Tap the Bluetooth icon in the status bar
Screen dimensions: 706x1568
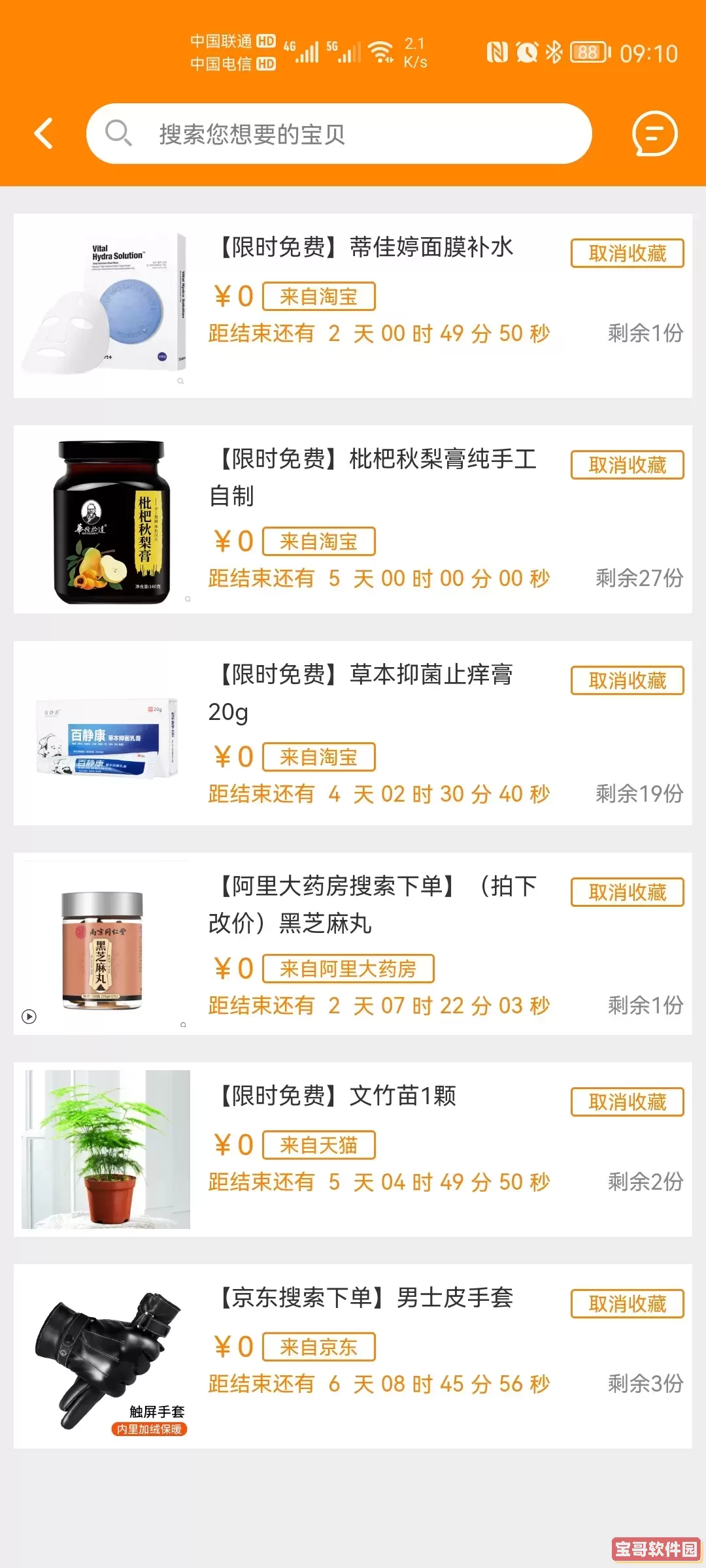554,52
